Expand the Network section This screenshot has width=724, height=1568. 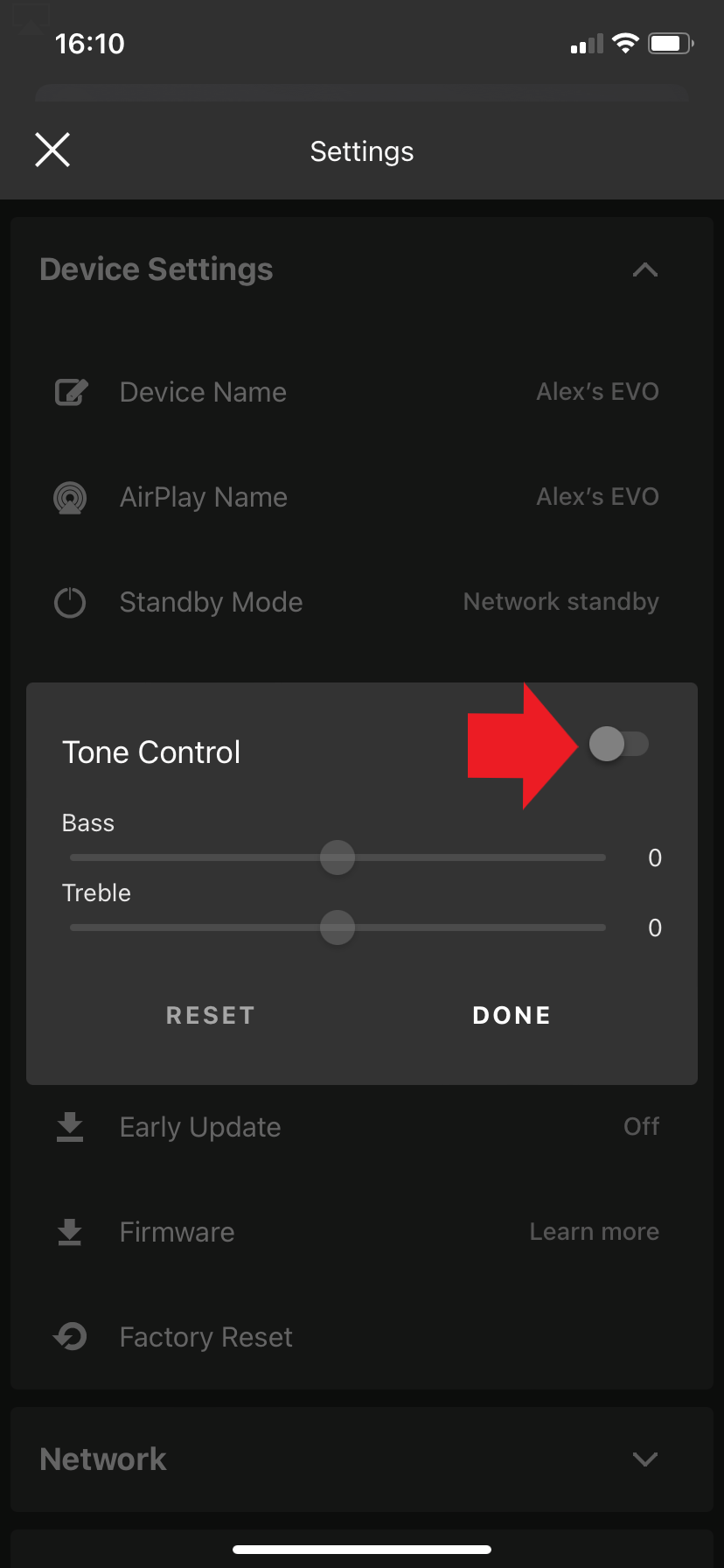click(644, 1459)
